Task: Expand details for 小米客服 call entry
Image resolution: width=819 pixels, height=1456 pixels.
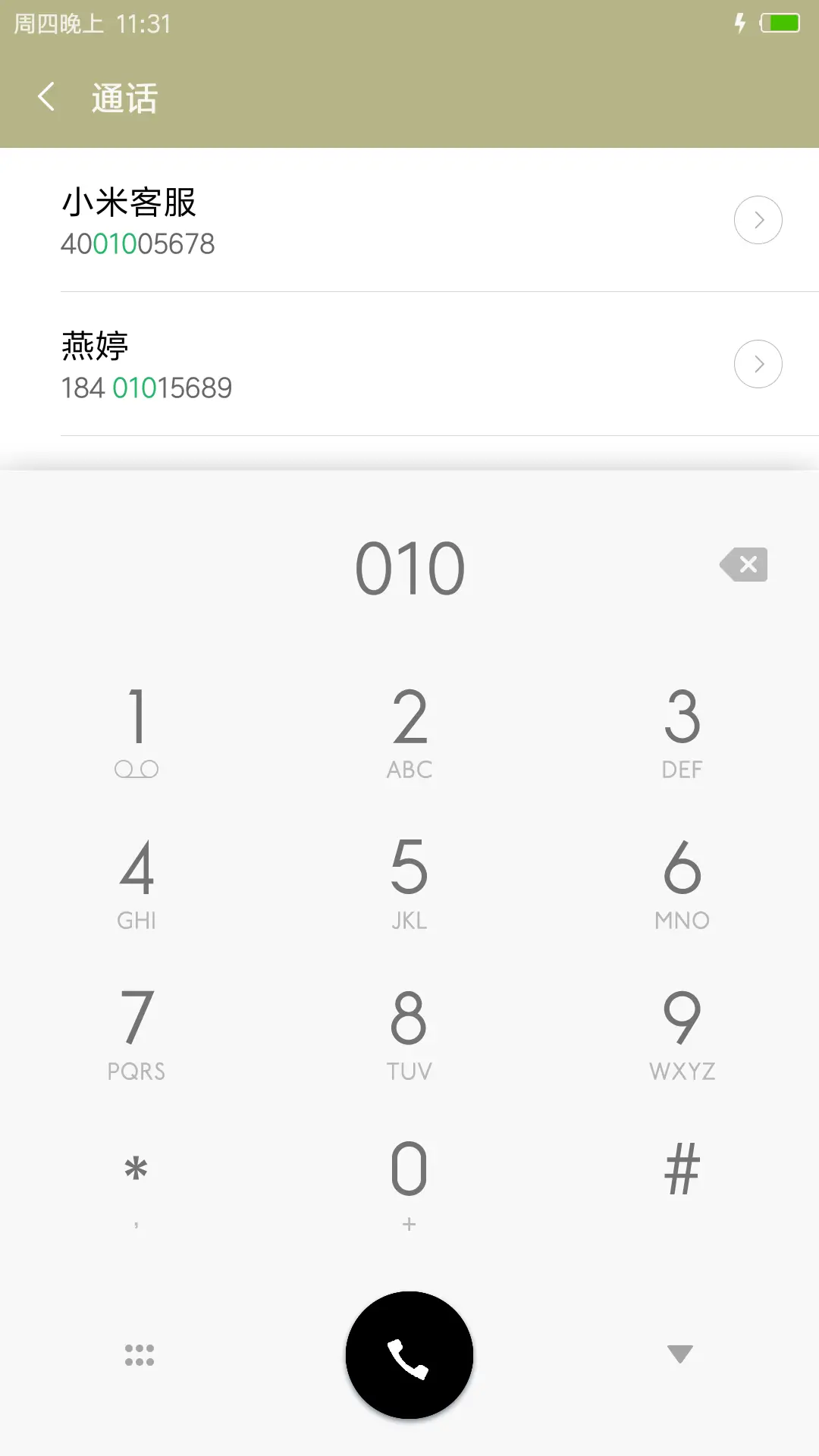Action: [758, 220]
